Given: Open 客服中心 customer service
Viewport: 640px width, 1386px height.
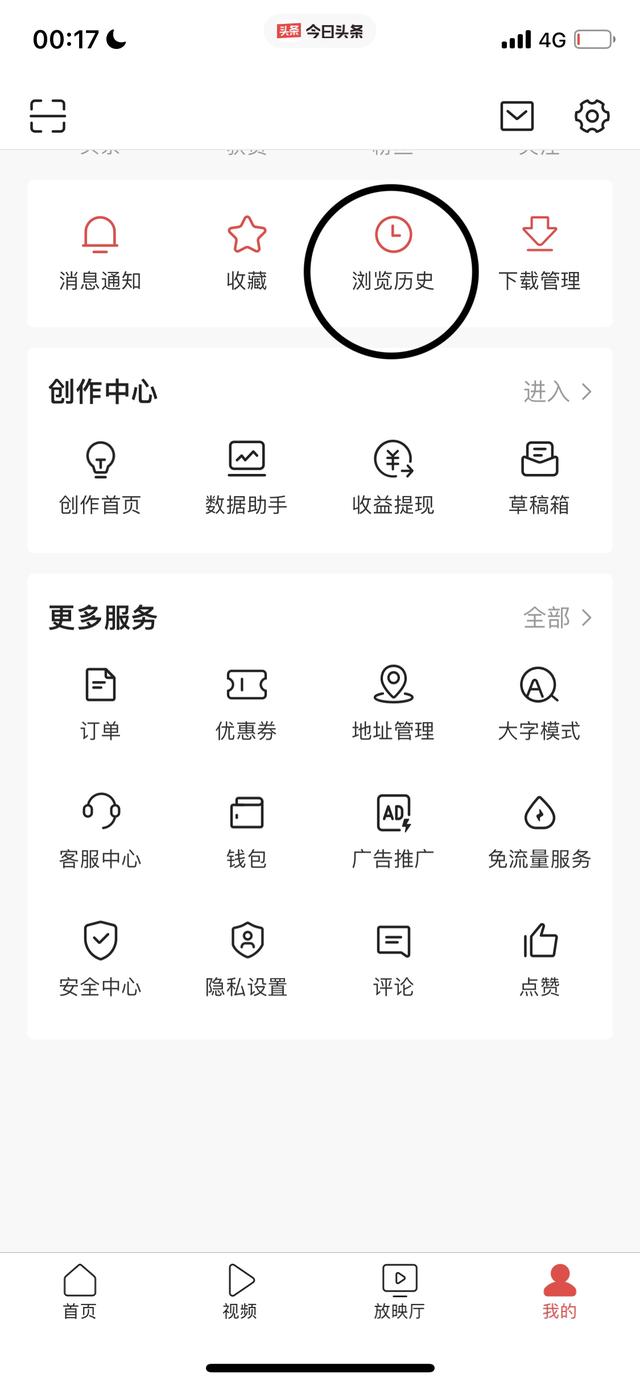Looking at the screenshot, I should point(100,831).
